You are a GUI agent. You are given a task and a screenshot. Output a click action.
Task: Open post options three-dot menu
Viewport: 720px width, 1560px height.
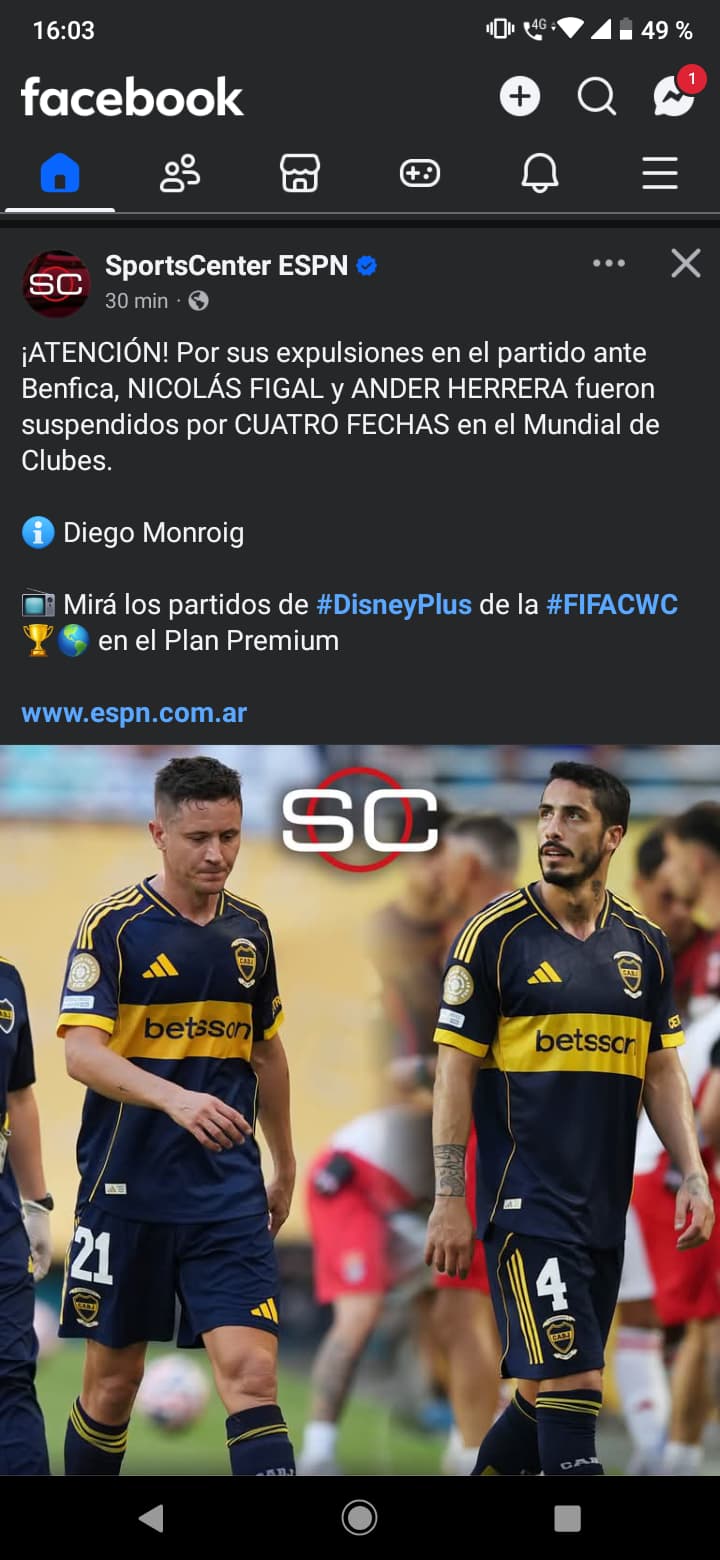click(x=609, y=264)
